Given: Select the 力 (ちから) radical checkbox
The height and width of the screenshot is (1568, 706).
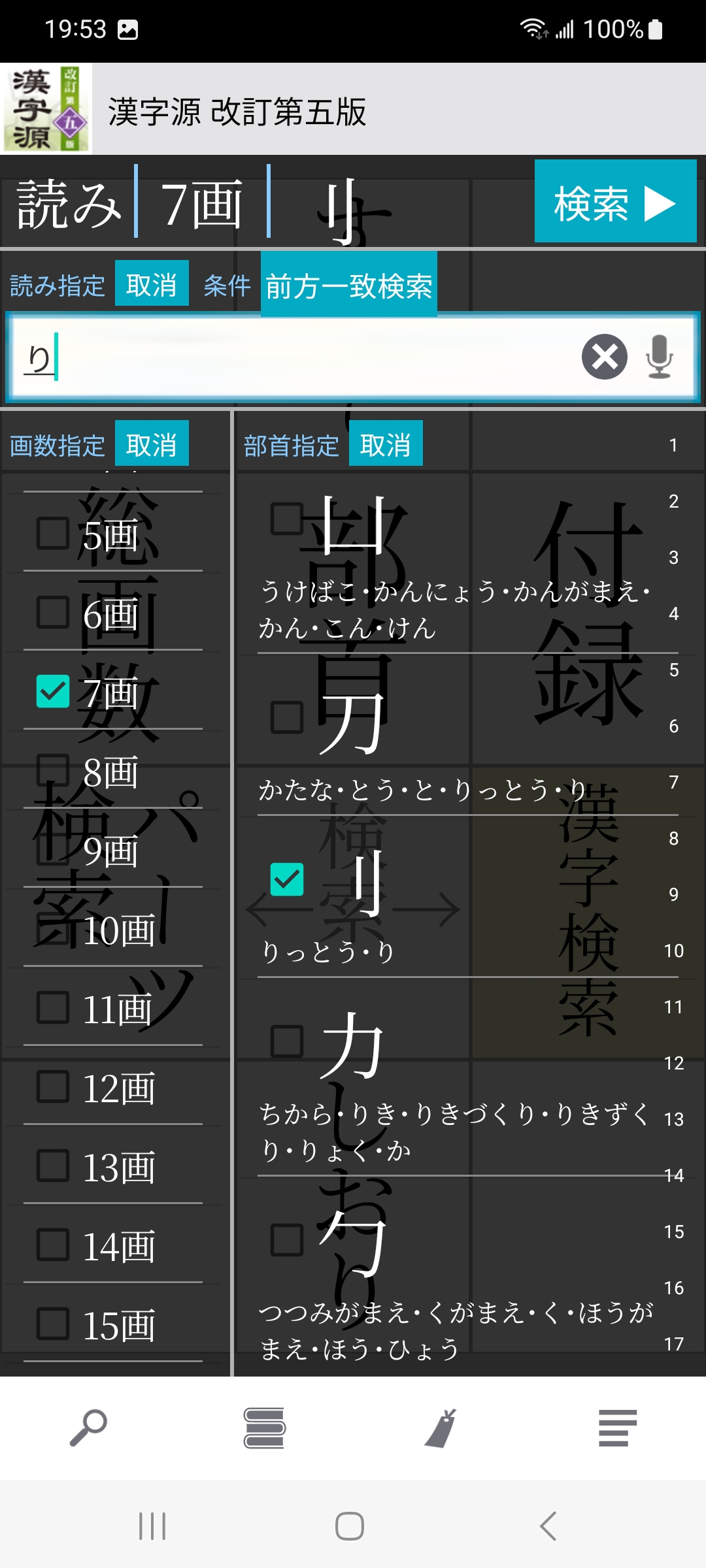Looking at the screenshot, I should point(287,1041).
